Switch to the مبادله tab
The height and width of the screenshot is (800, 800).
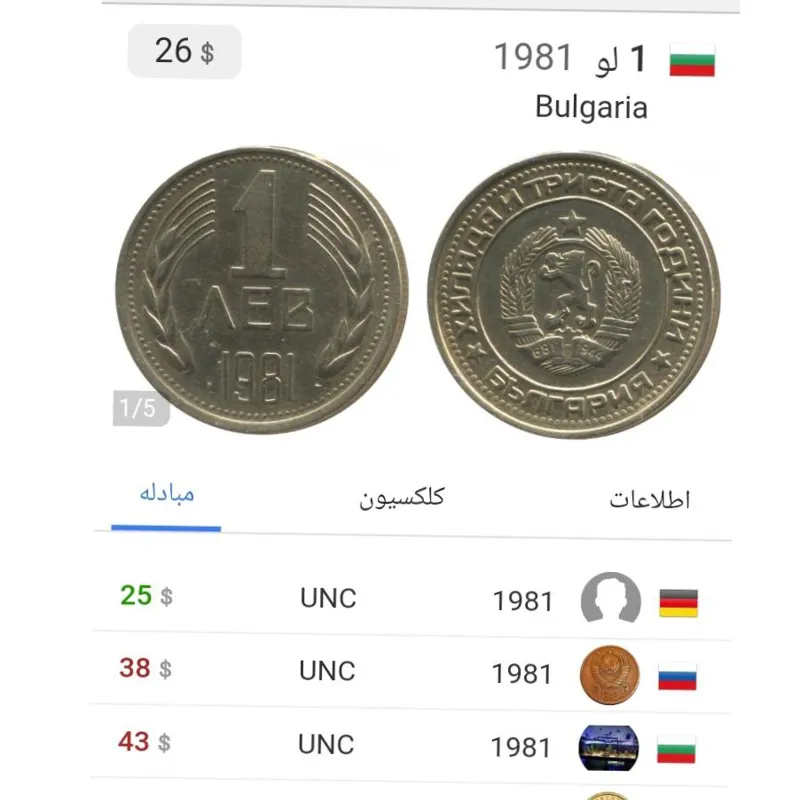point(166,494)
